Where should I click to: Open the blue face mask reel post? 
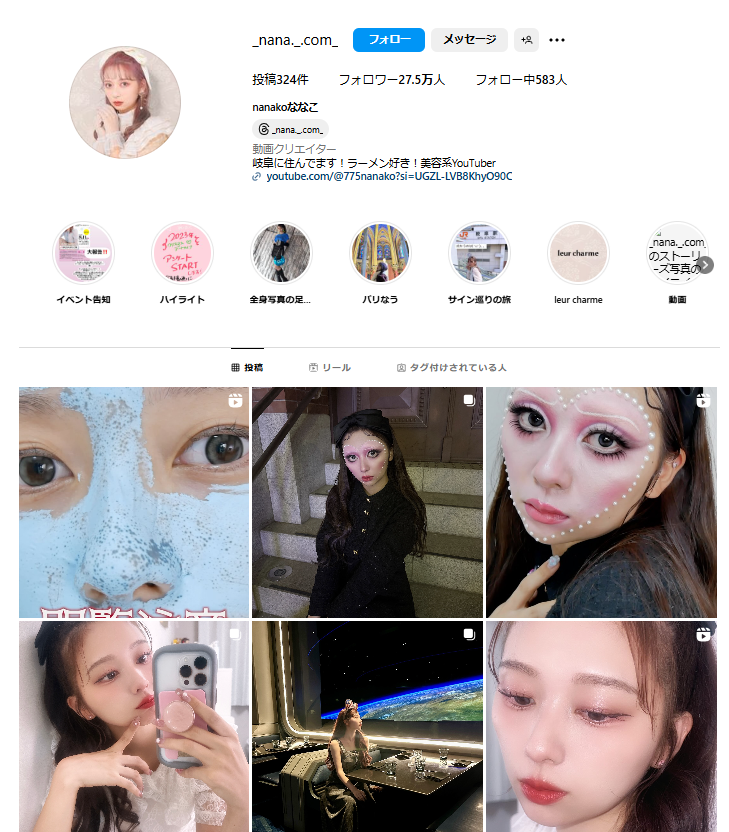coord(134,502)
